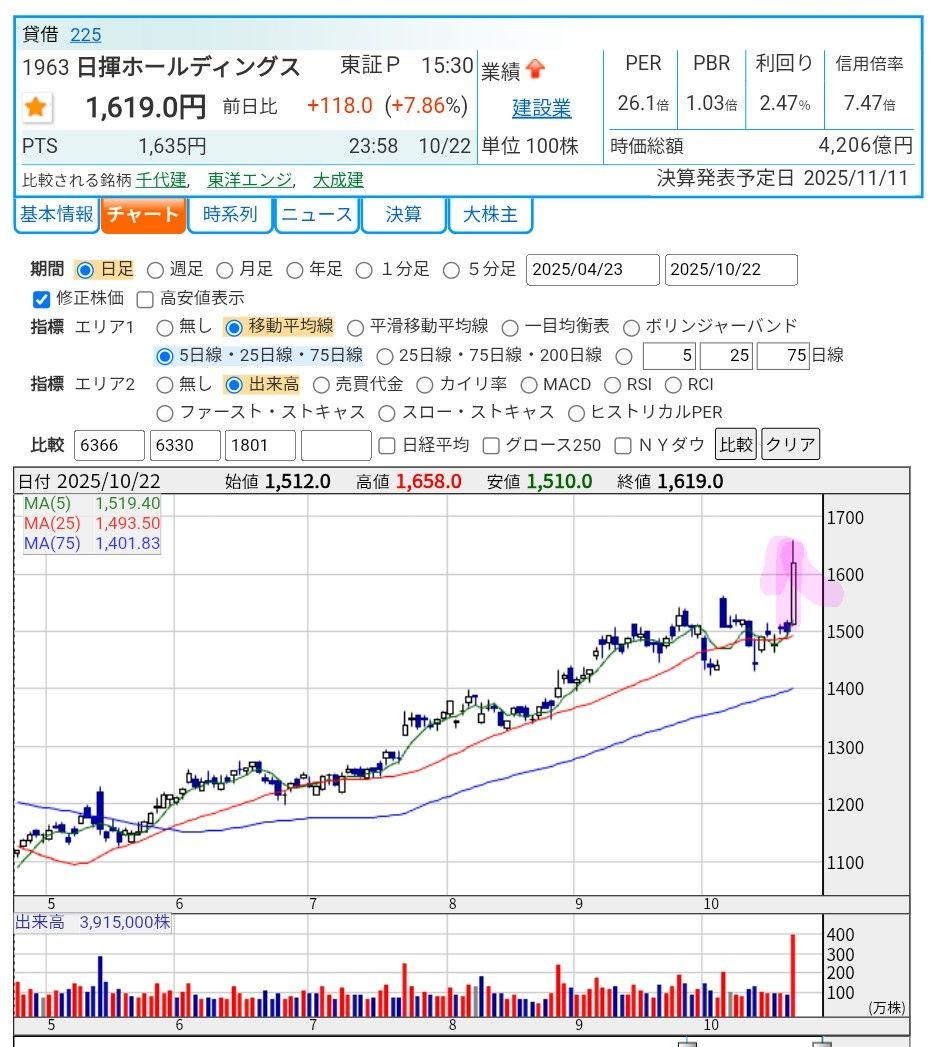Viewport: 933px width, 1047px height.
Task: Edit the start date field 2025/04/23
Action: pos(592,270)
